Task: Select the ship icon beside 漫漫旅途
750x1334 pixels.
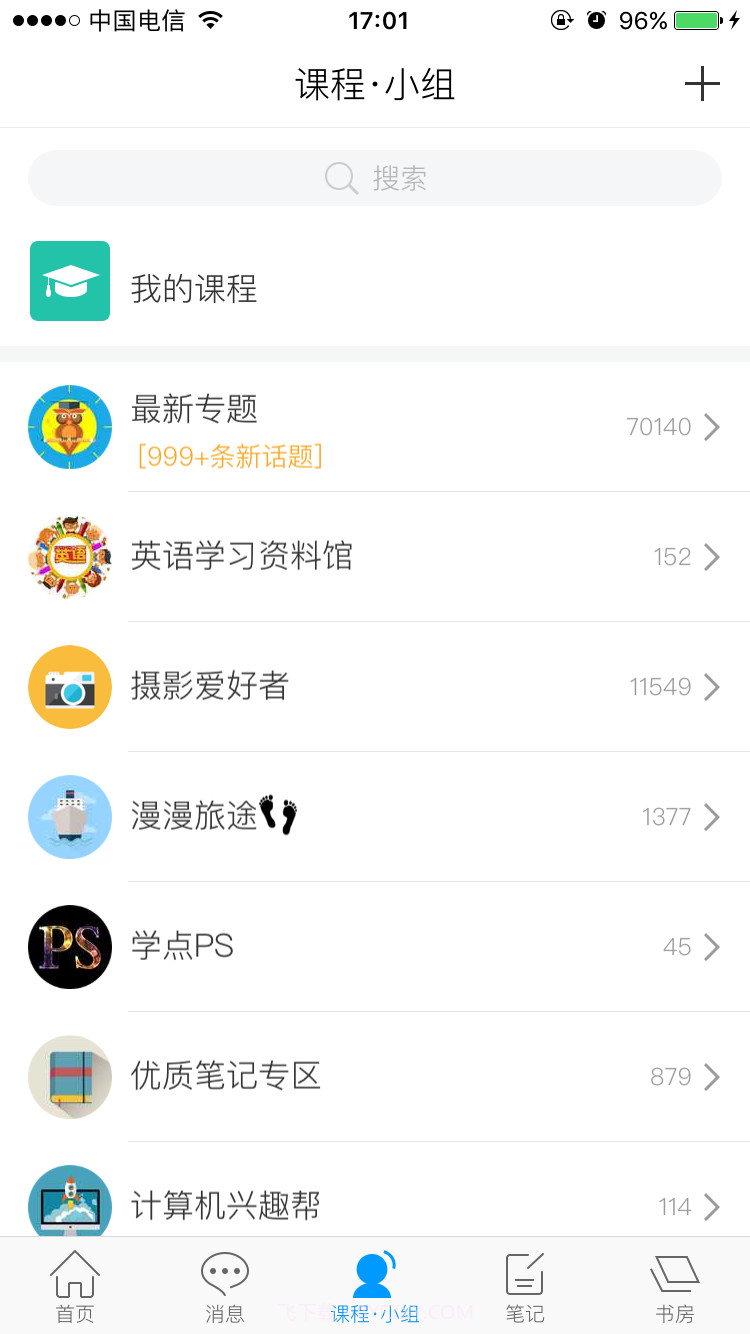Action: coord(70,817)
